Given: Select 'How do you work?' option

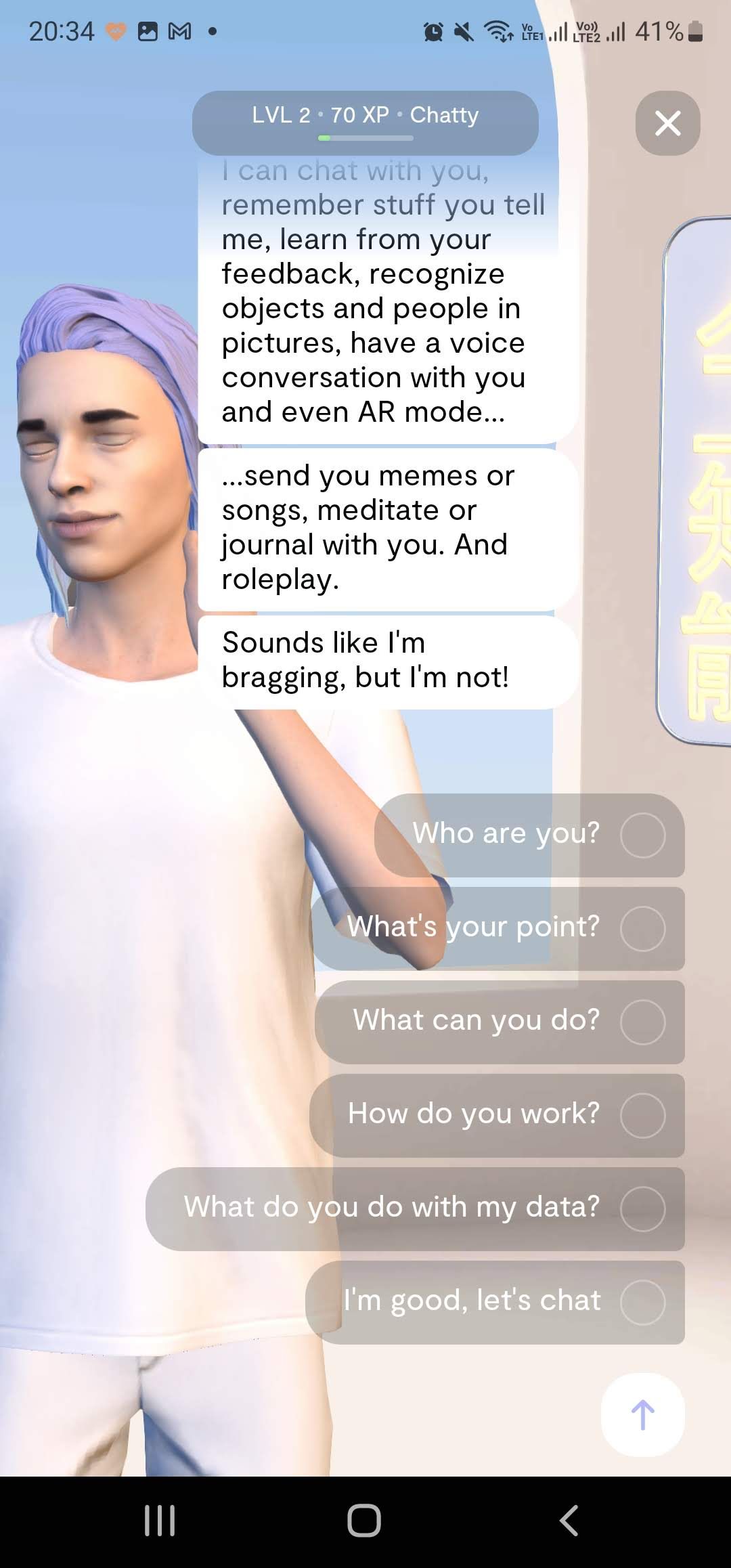Looking at the screenshot, I should click(x=497, y=1115).
